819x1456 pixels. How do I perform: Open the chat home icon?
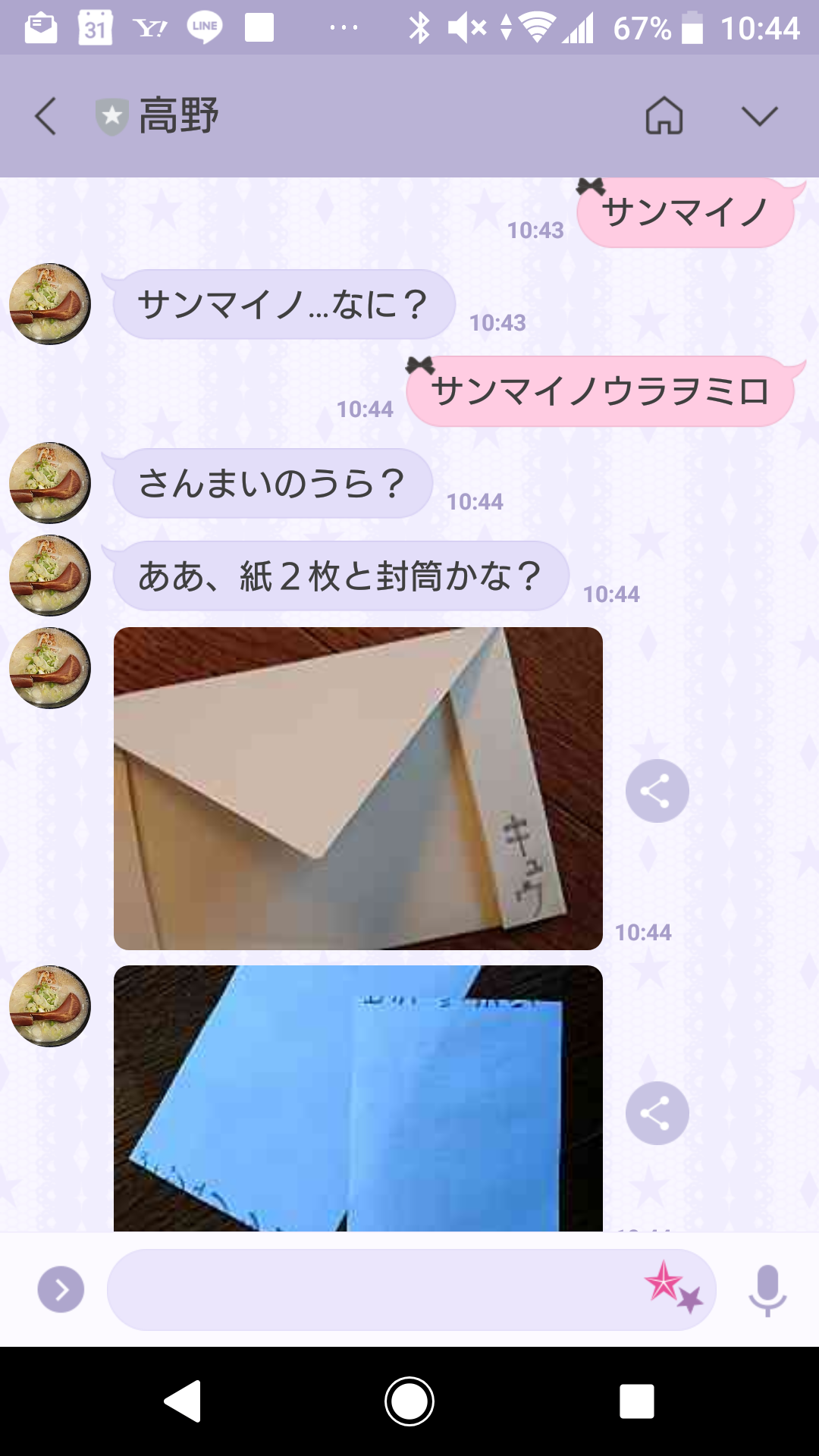(664, 116)
